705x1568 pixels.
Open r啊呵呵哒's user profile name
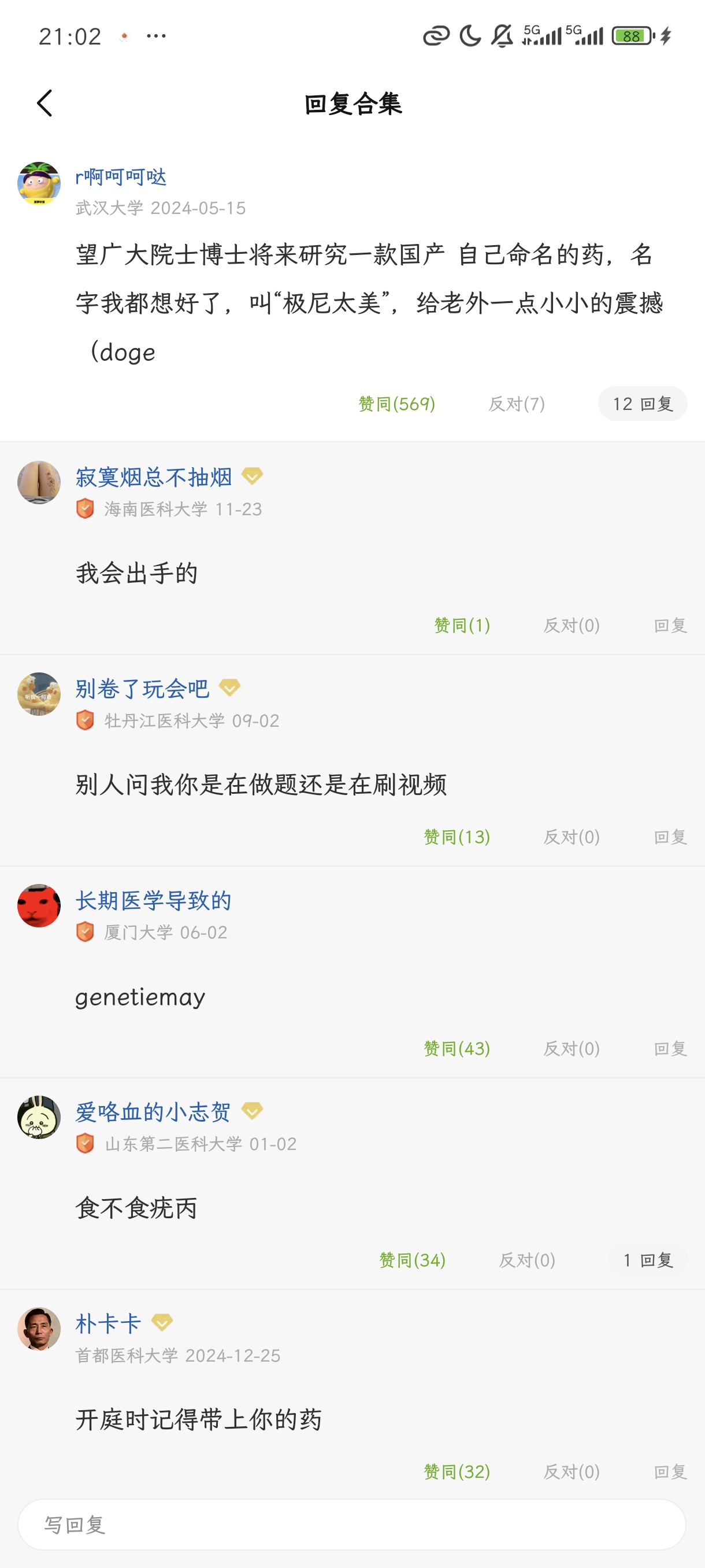click(120, 177)
